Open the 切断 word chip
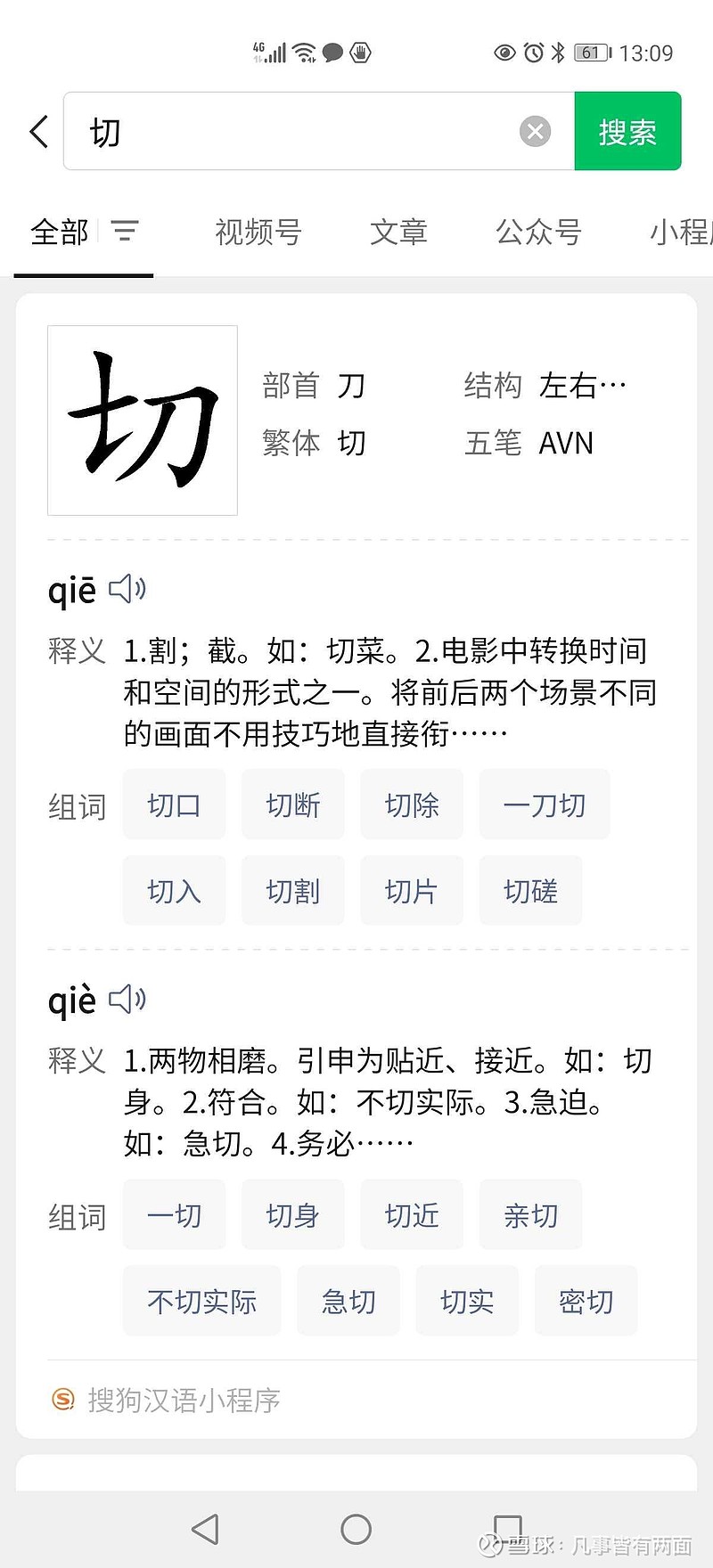The width and height of the screenshot is (713, 1568). click(x=292, y=804)
